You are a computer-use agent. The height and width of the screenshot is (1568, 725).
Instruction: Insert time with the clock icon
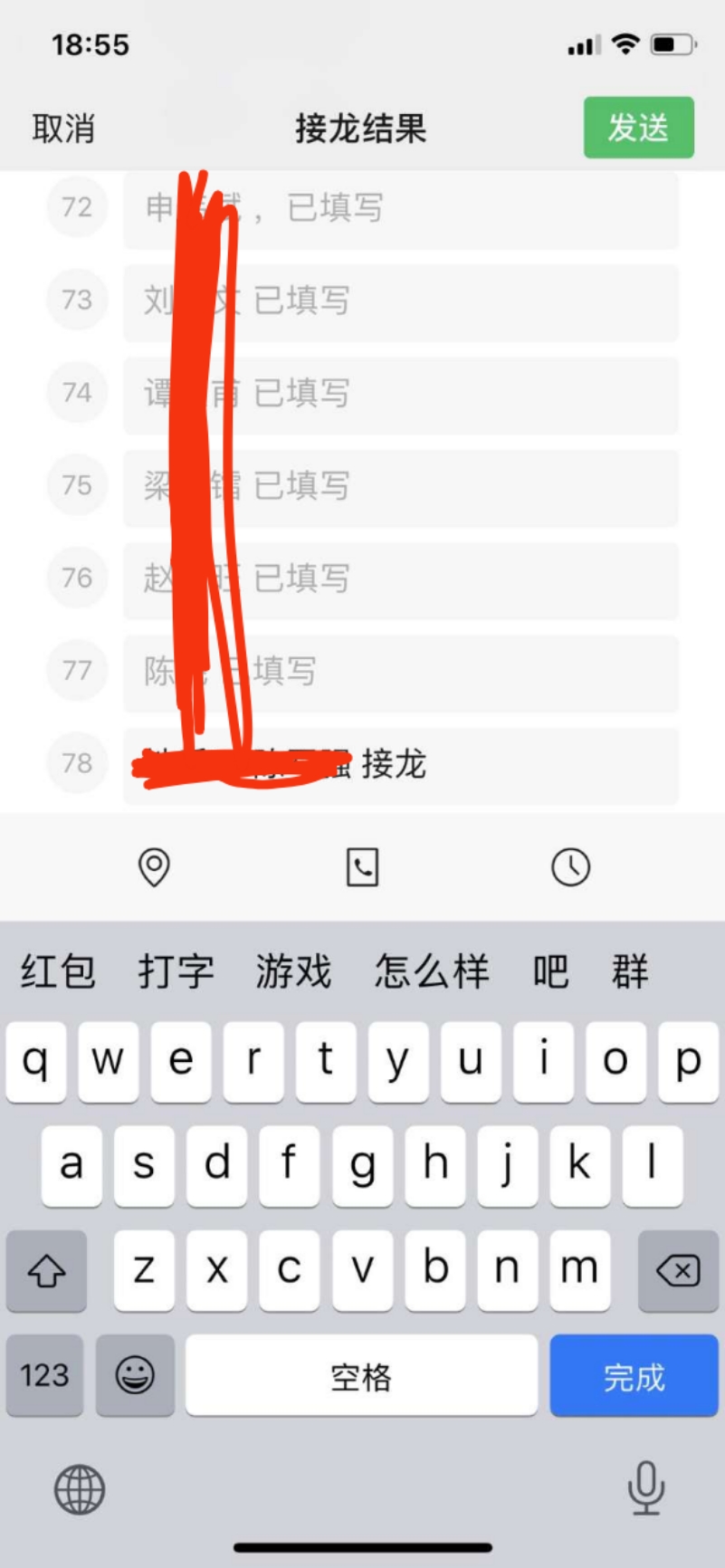pyautogui.click(x=570, y=867)
